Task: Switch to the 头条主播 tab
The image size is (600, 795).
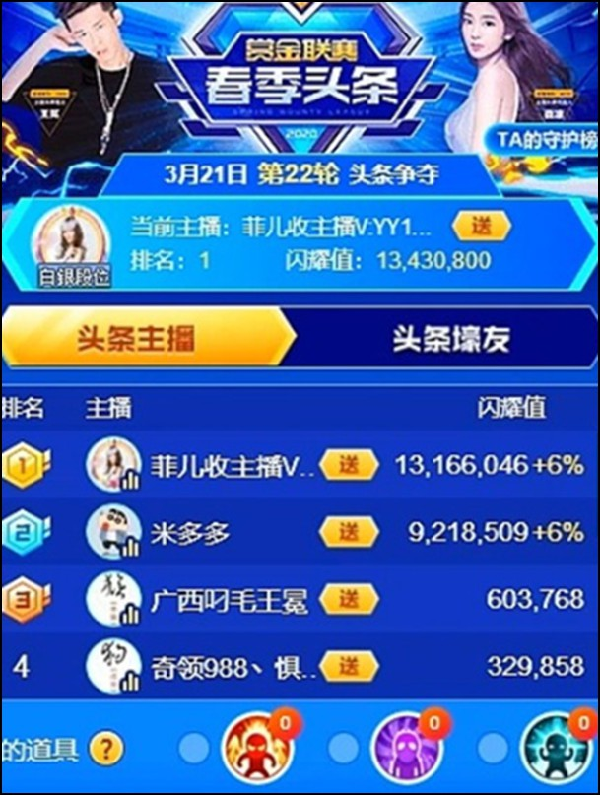Action: point(149,338)
